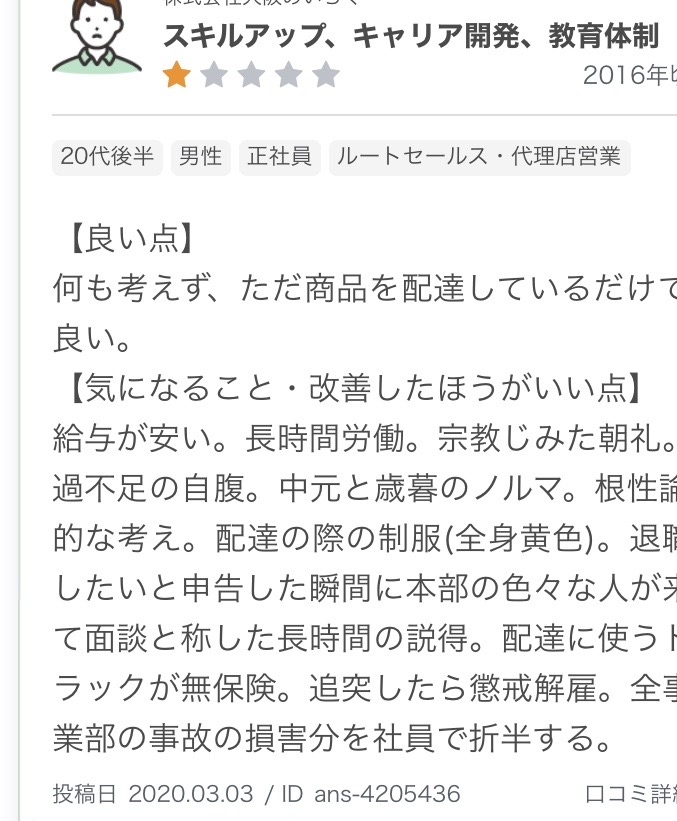The image size is (677, 821).
Task: Open the 口コミ詳細 review detail link
Action: click(x=632, y=794)
